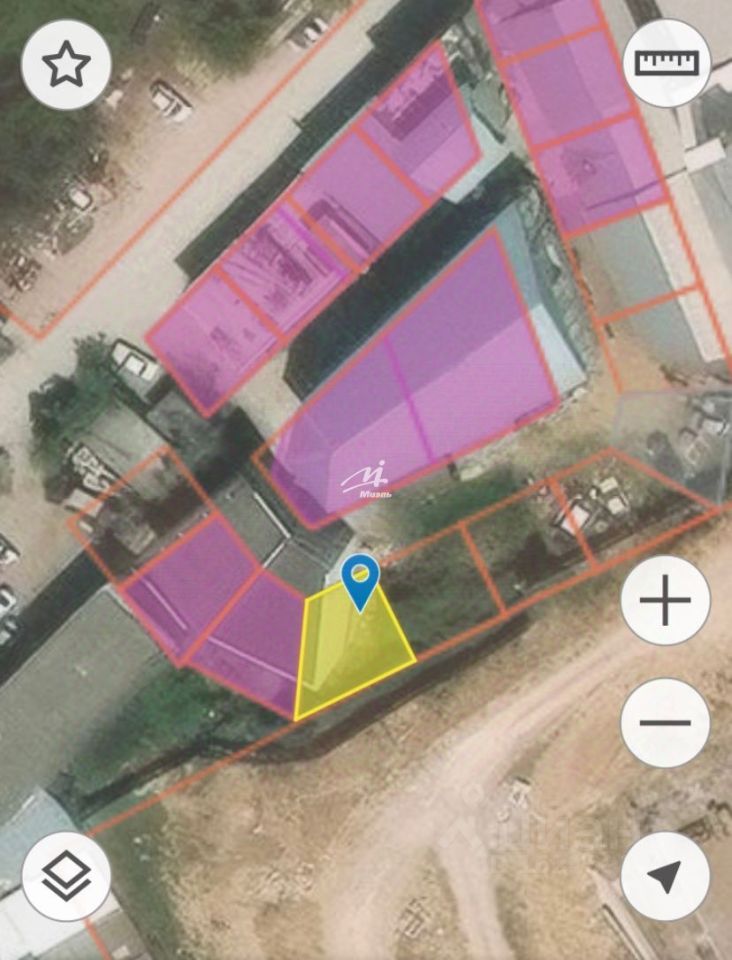Activate the ruler measurement tool

click(666, 63)
